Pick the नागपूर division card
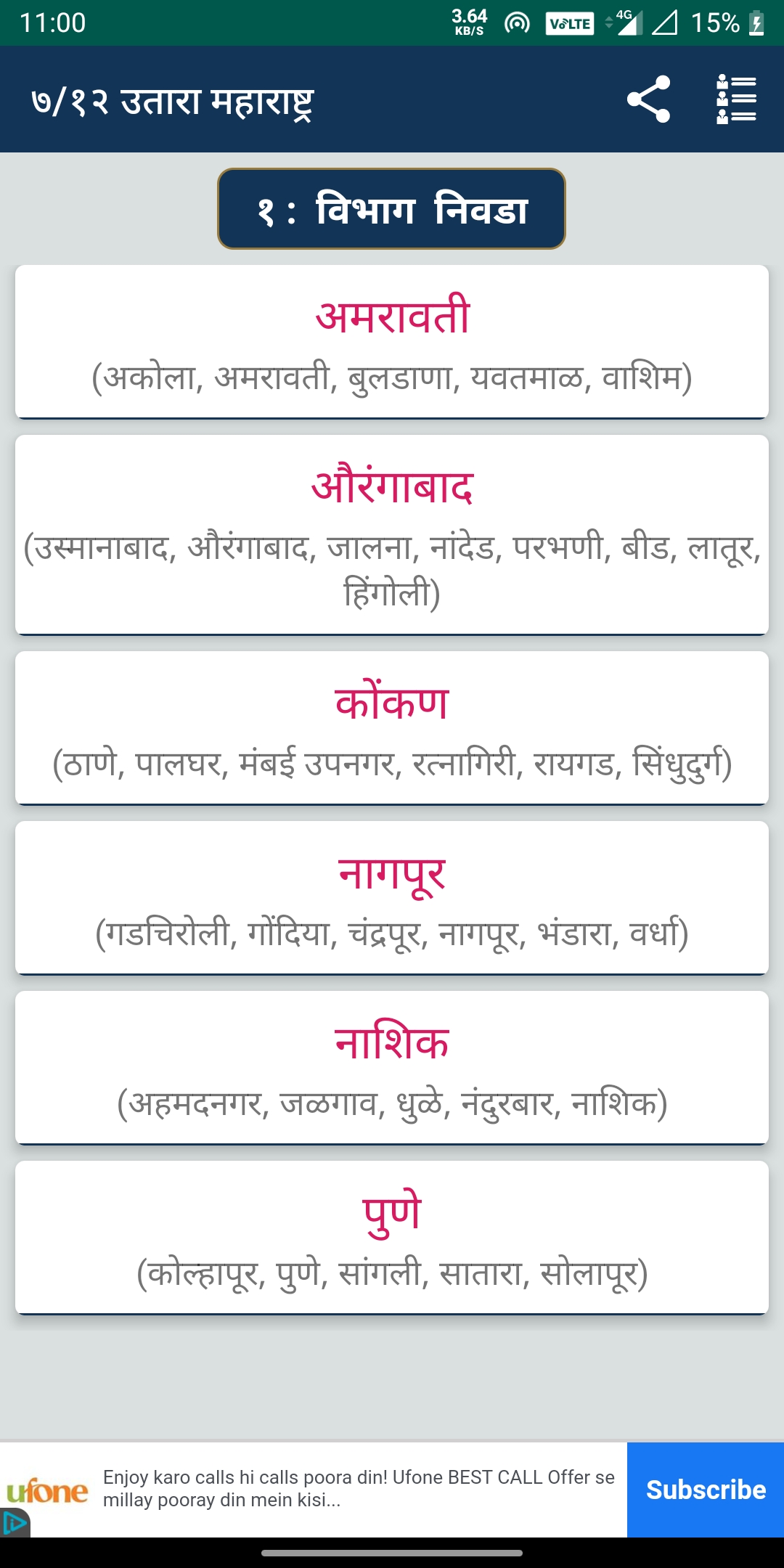Screen dimensions: 784x1568 pos(392,898)
